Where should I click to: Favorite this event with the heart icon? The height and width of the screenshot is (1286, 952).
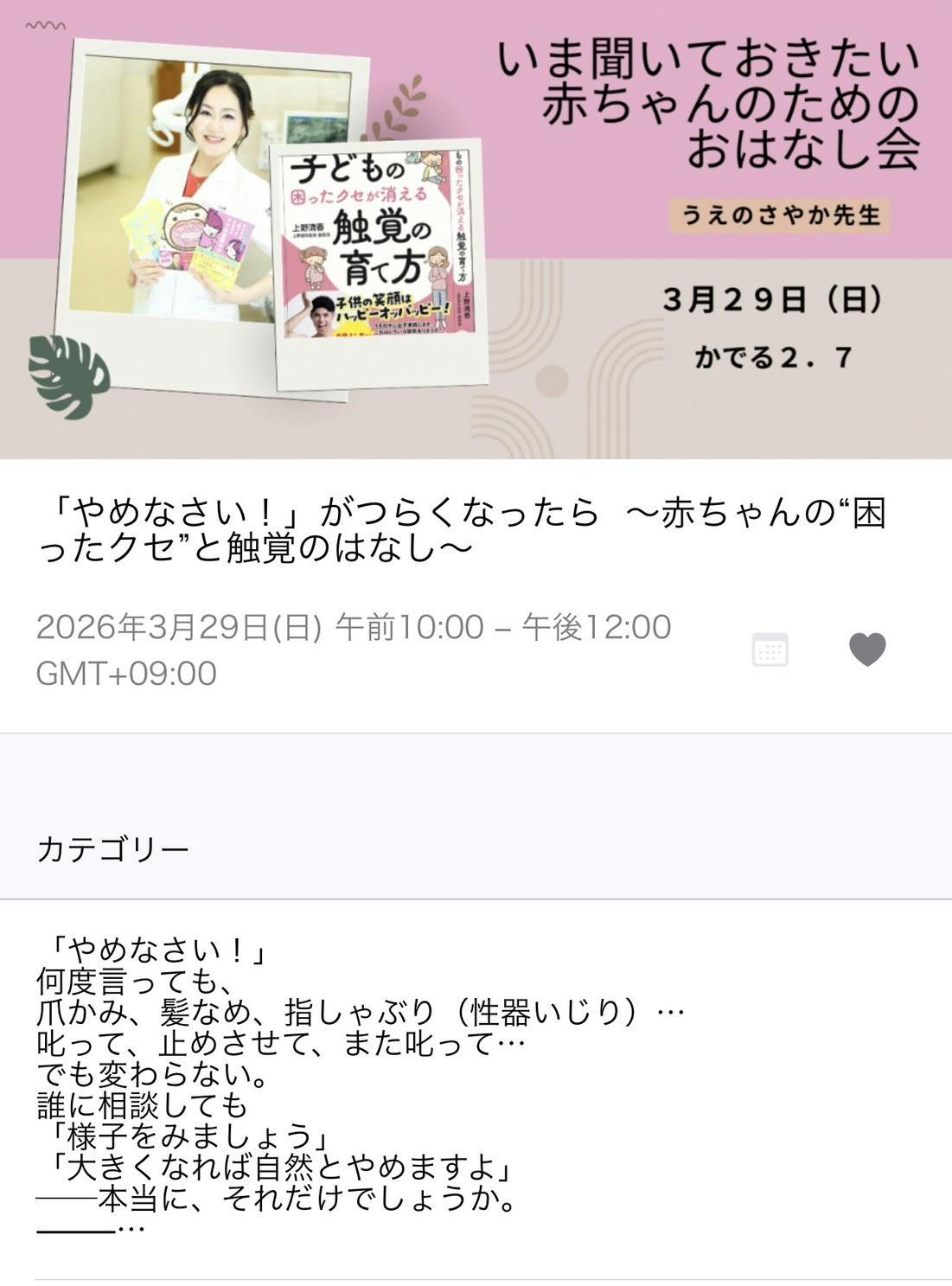tap(867, 649)
